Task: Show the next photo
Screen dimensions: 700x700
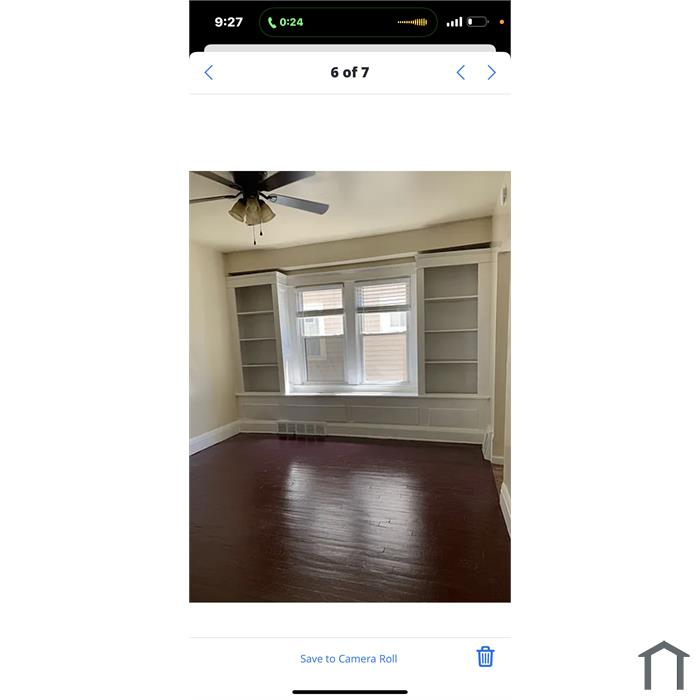Action: click(x=491, y=72)
